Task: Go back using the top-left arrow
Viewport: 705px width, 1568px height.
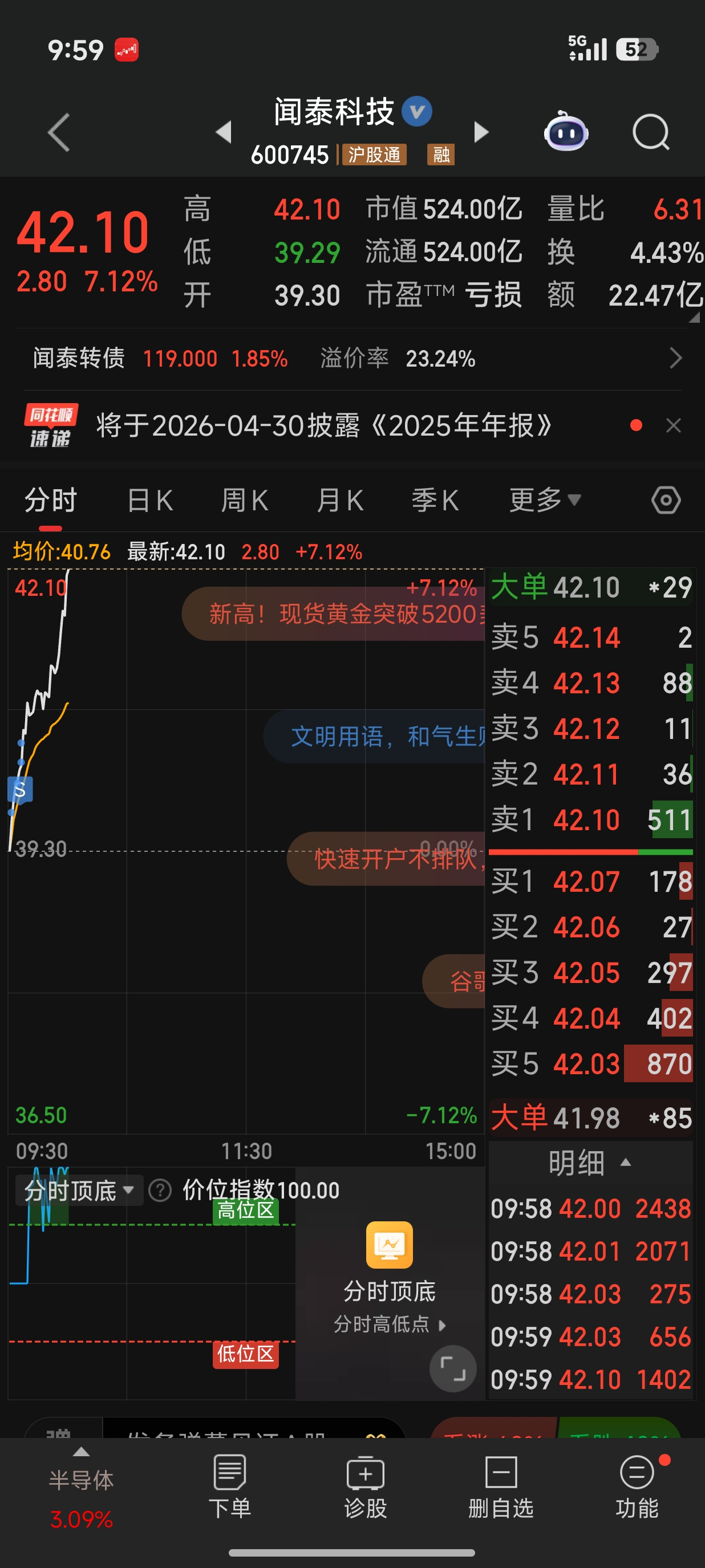Action: [x=59, y=132]
